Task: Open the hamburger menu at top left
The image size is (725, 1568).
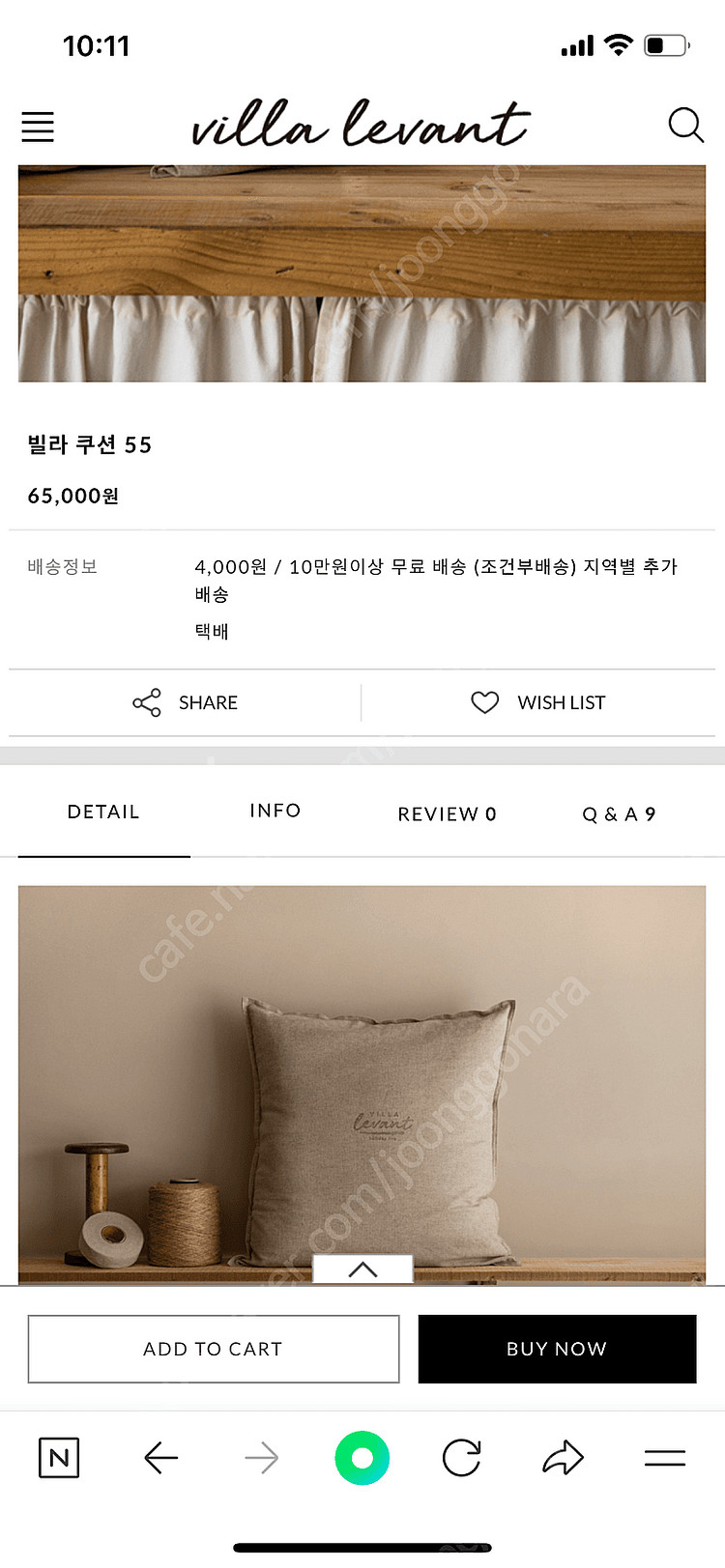Action: (x=38, y=127)
